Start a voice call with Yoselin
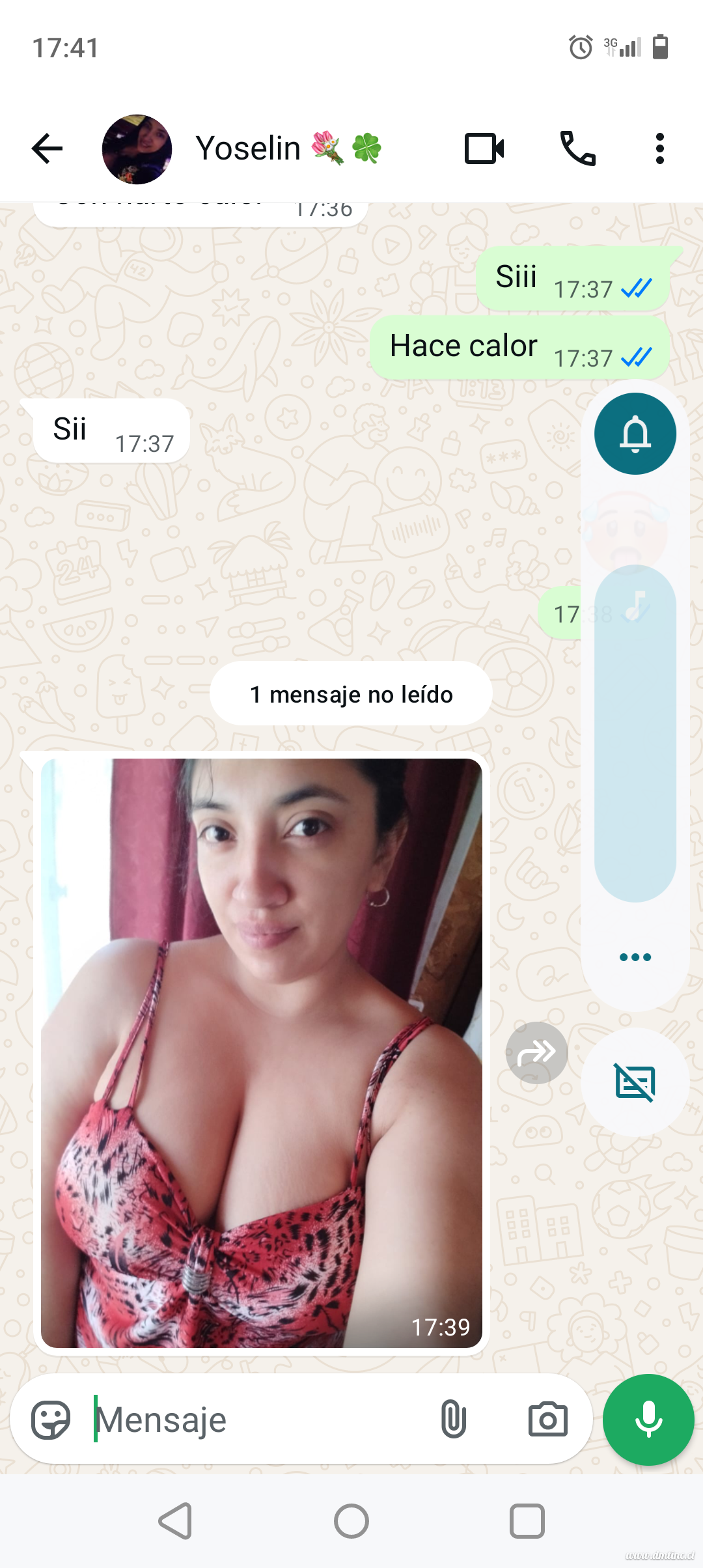Viewport: 703px width, 1568px height. coord(578,148)
